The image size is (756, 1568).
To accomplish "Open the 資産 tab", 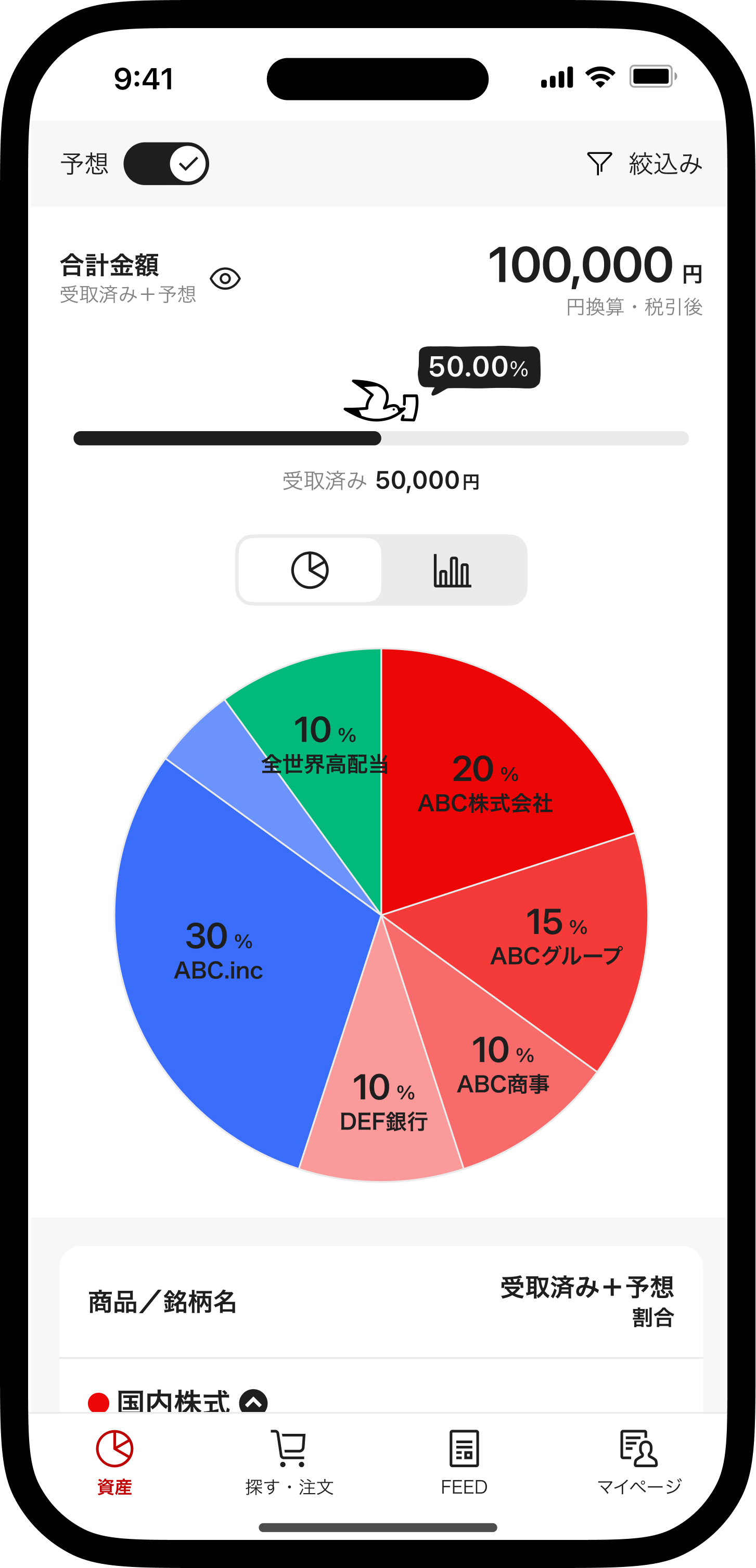I will 114,1461.
